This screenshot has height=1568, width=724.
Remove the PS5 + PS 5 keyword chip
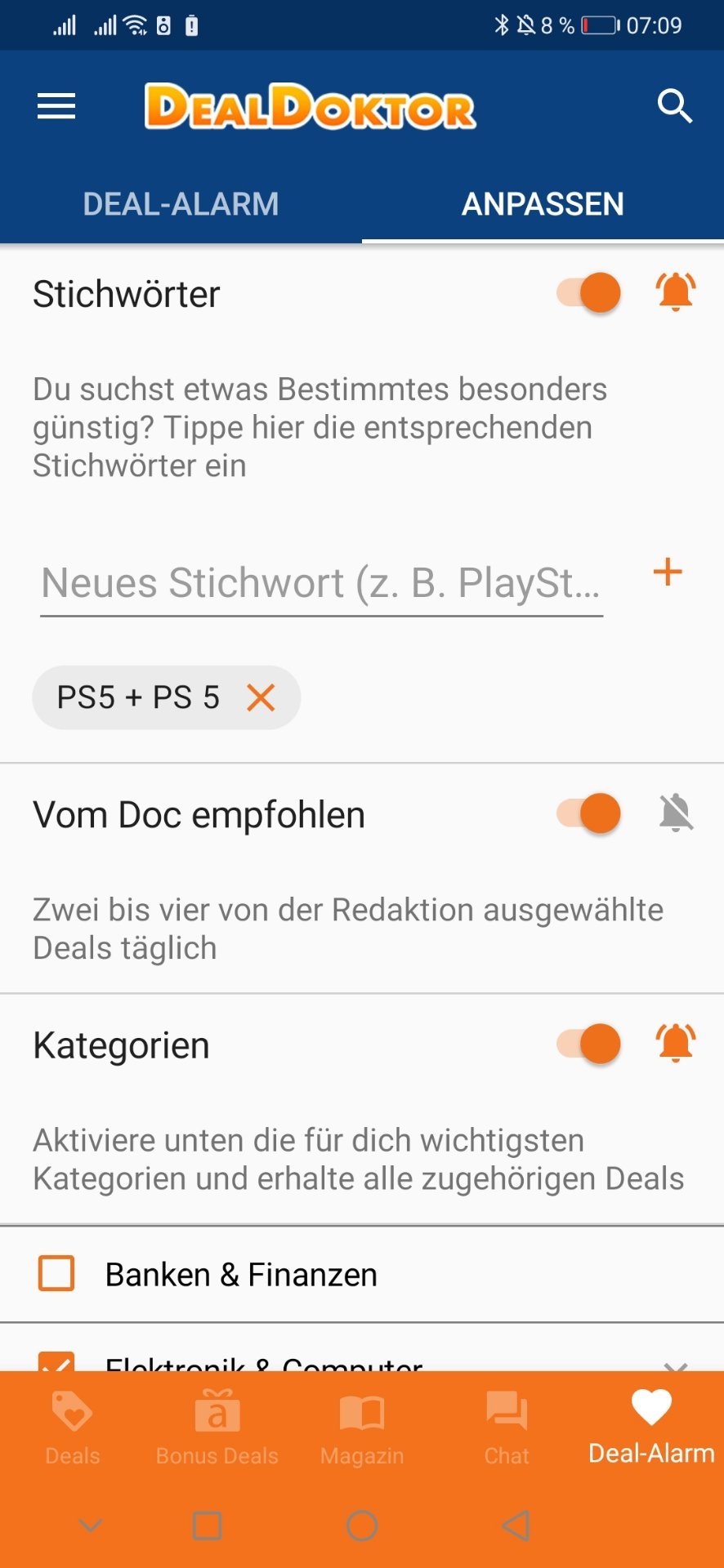pyautogui.click(x=261, y=698)
